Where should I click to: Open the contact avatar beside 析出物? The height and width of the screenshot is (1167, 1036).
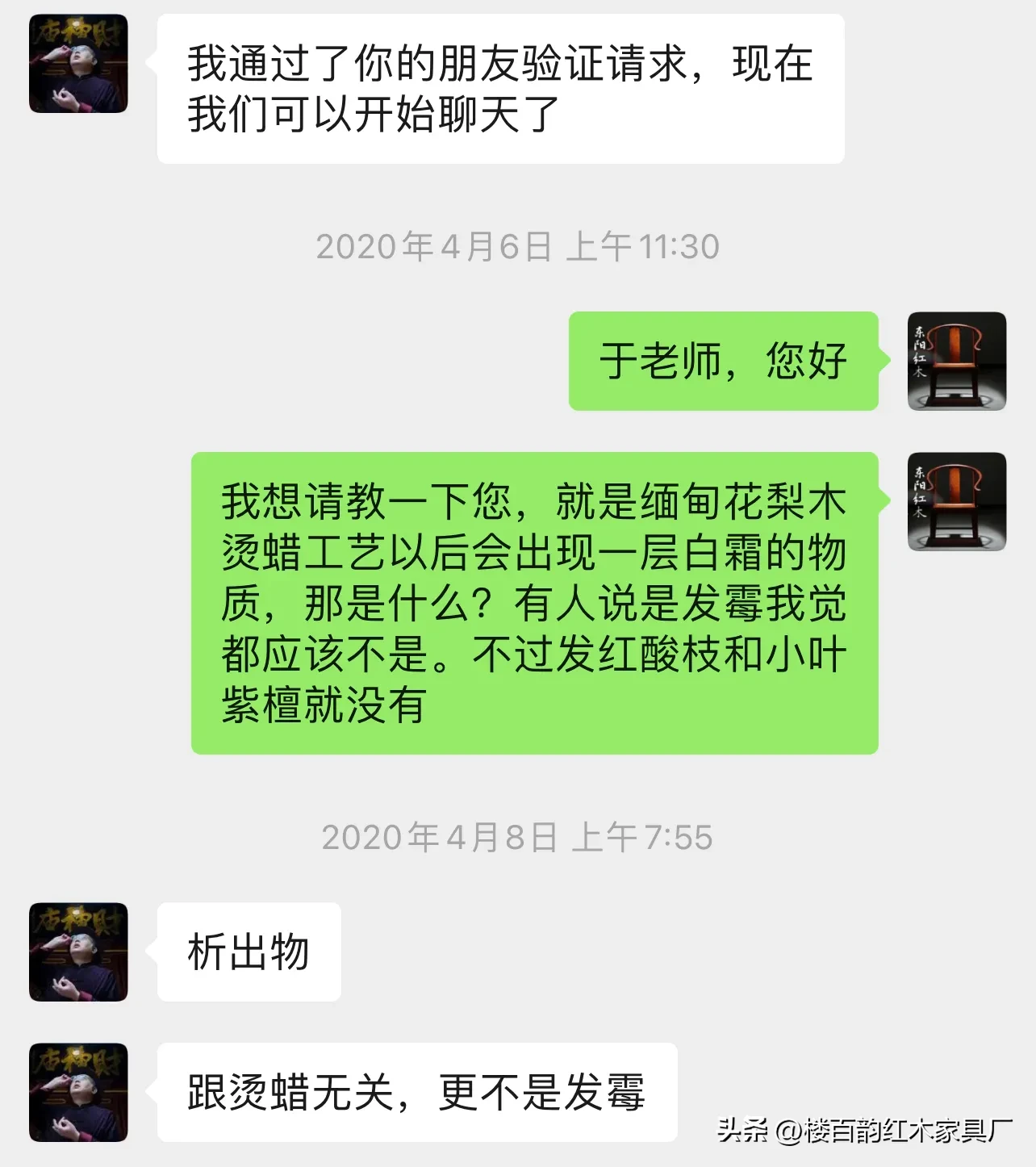78,952
